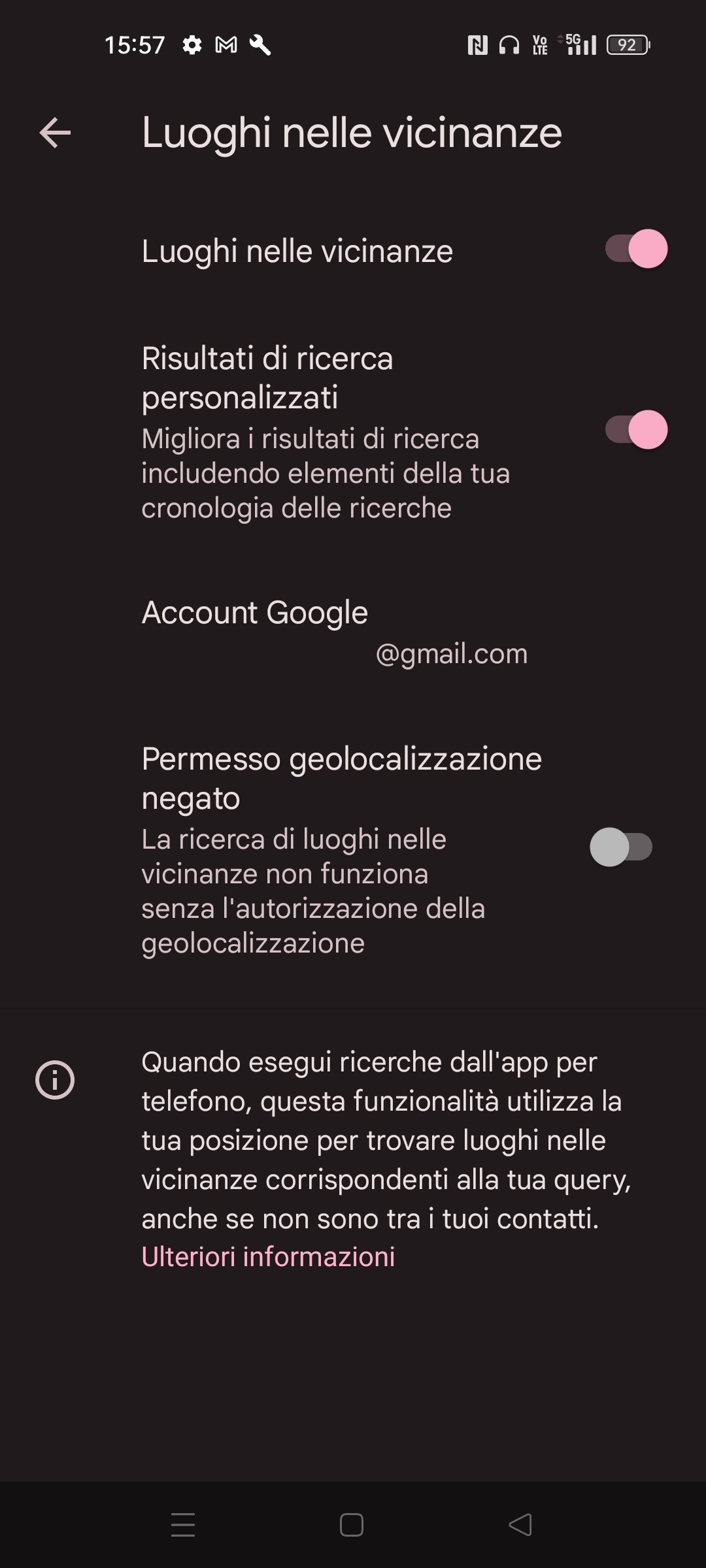Enable the geolocation permission switch
Viewport: 706px width, 1568px height.
coord(623,845)
